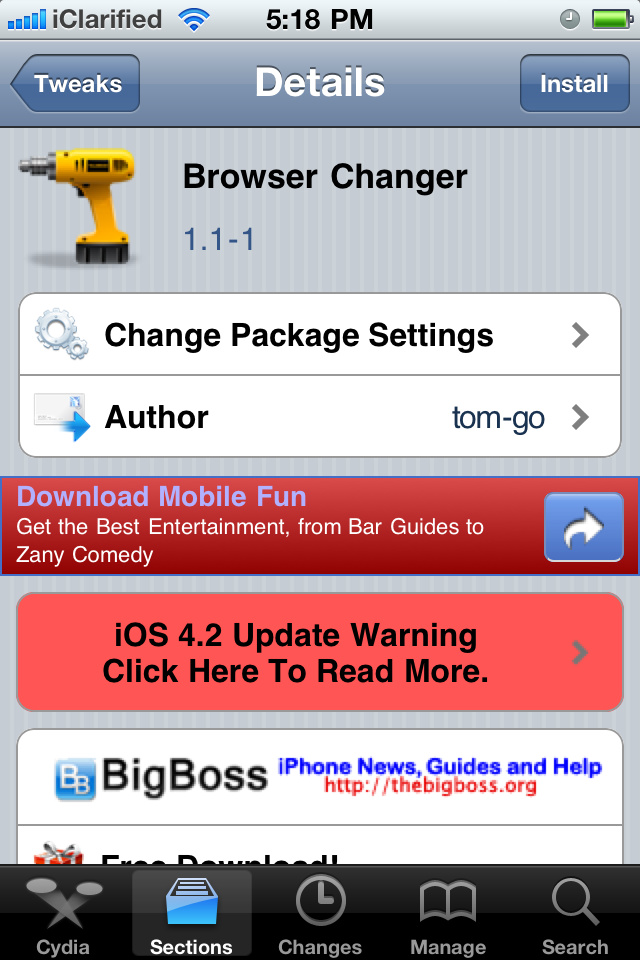Image resolution: width=640 pixels, height=960 pixels.
Task: Open the Manage tab
Action: click(447, 915)
